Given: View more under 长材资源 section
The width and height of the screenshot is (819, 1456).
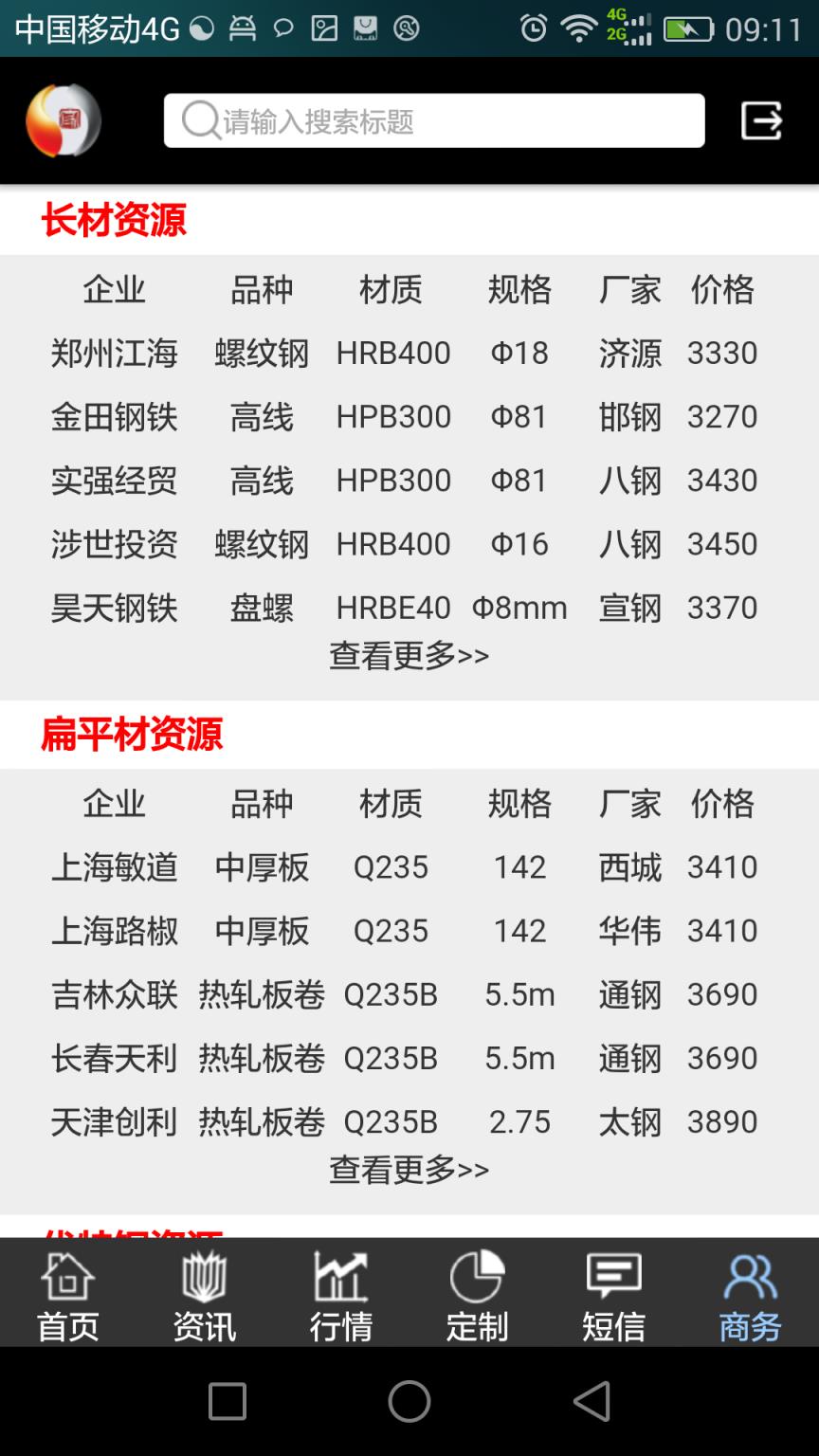Looking at the screenshot, I should pyautogui.click(x=409, y=655).
